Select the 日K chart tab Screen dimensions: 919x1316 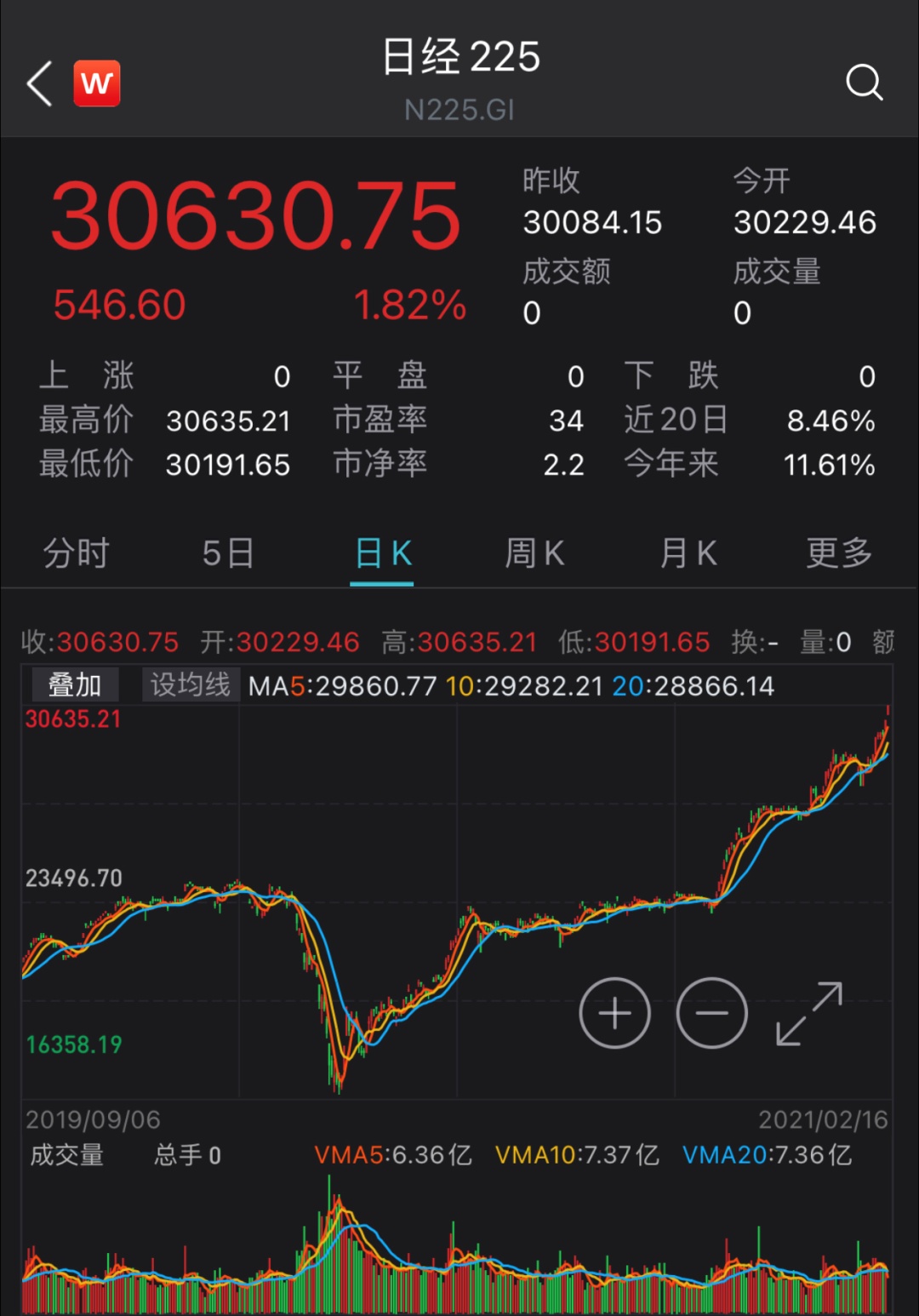[382, 553]
